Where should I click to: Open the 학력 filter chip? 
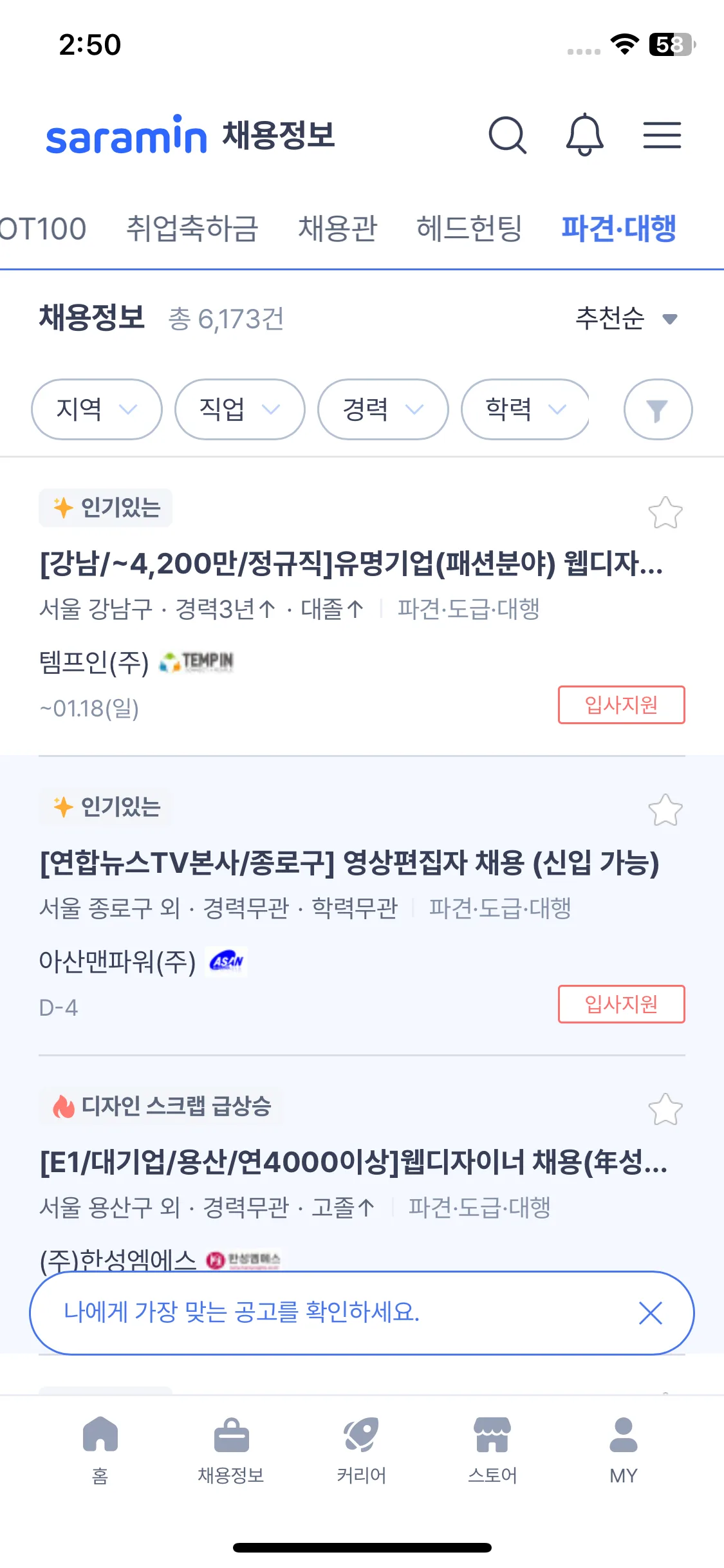pyautogui.click(x=525, y=409)
